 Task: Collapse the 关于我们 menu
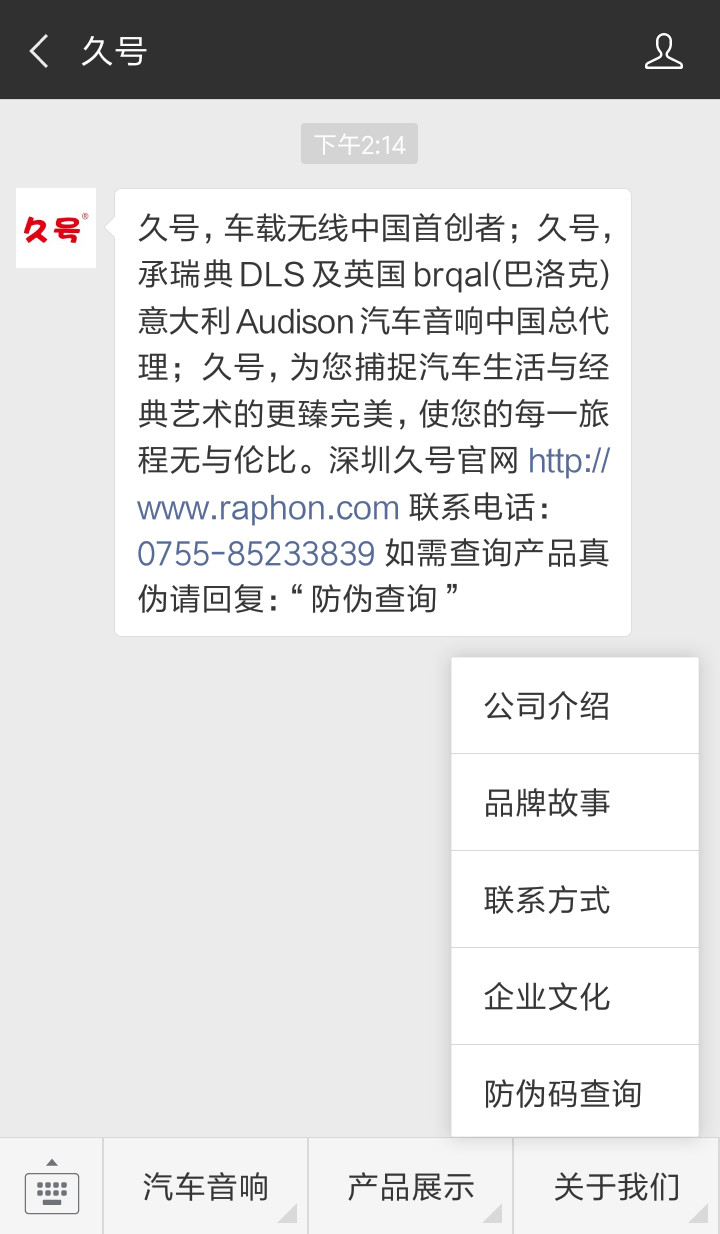pos(616,1187)
